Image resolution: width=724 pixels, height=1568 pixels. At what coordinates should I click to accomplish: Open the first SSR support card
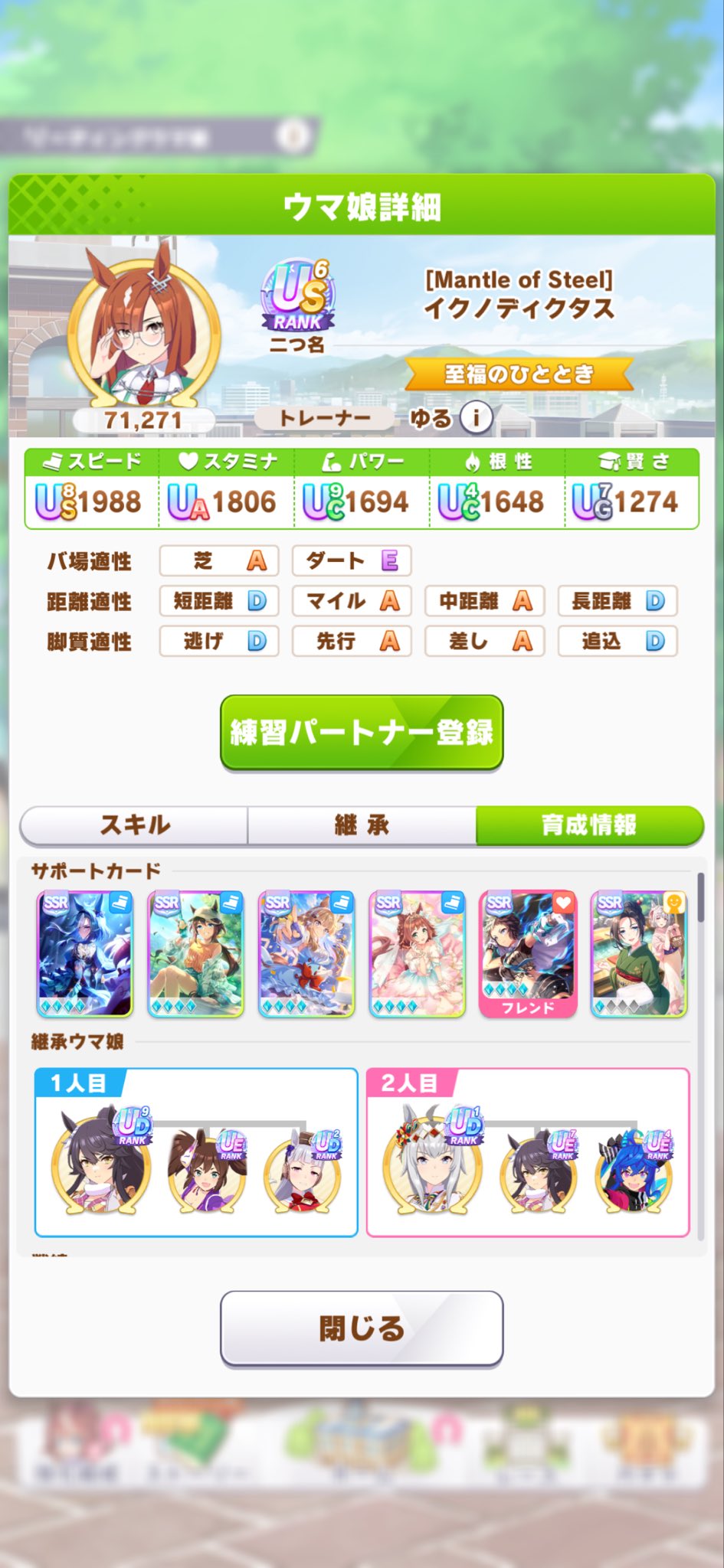click(x=84, y=953)
